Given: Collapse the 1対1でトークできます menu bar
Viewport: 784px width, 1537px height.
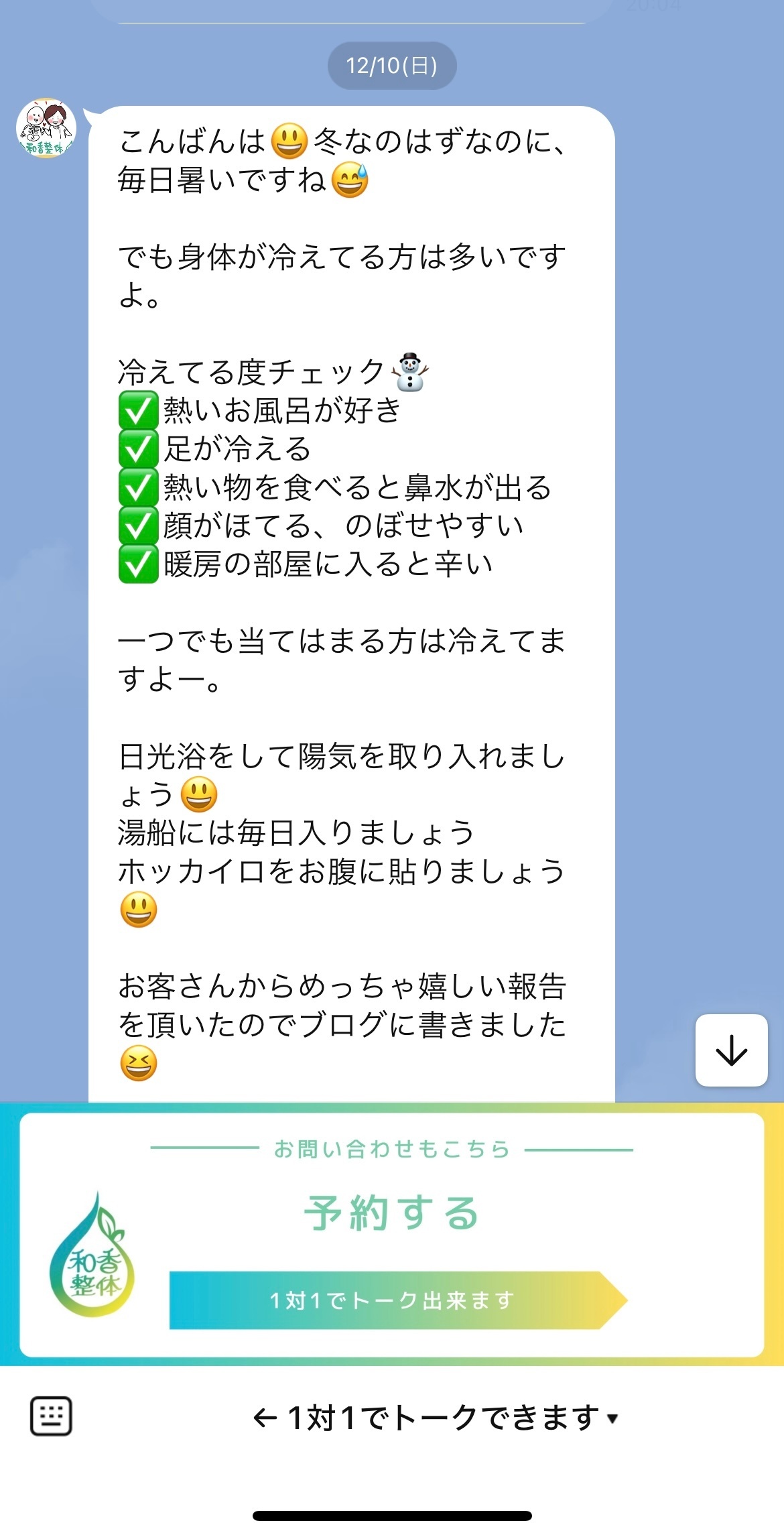Looking at the screenshot, I should [436, 1418].
